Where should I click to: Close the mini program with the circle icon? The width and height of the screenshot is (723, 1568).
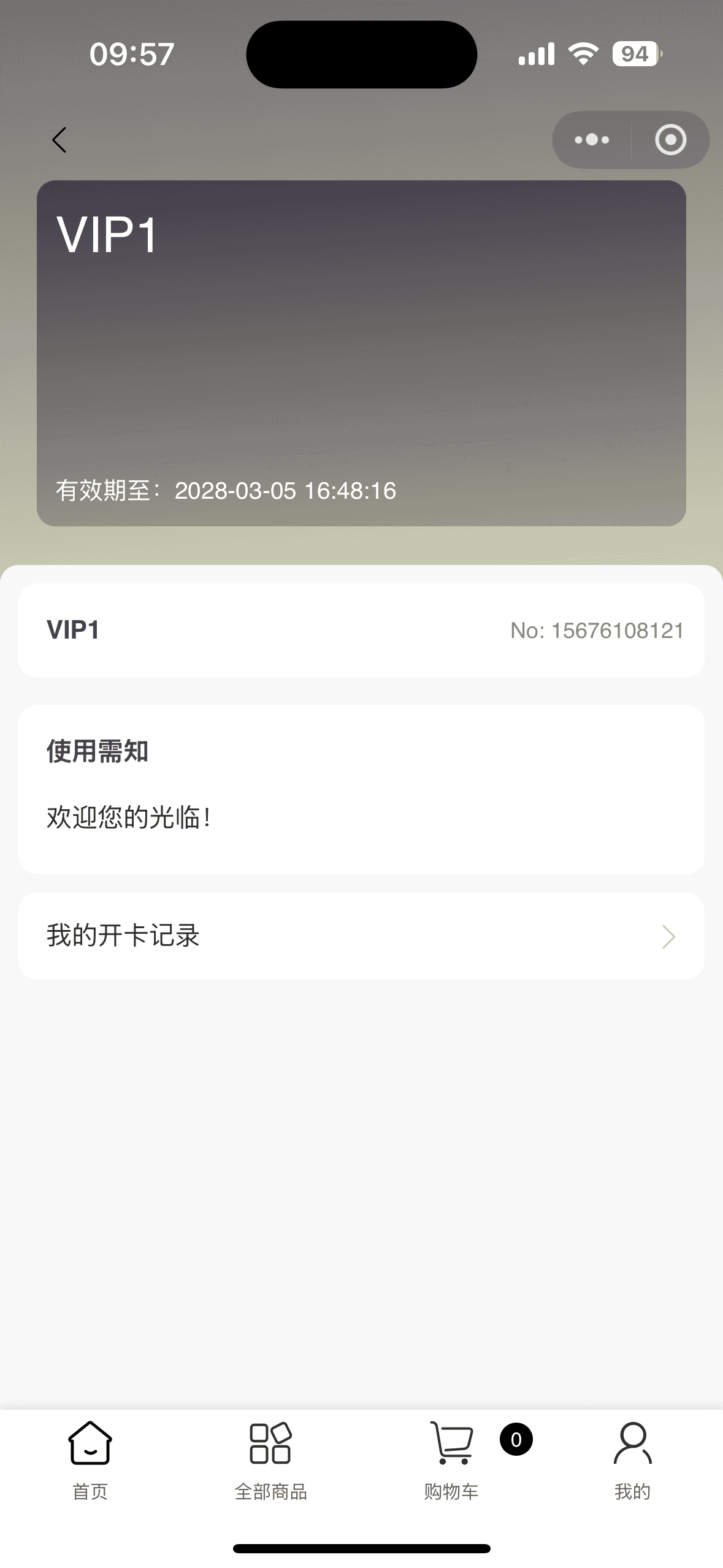(670, 140)
